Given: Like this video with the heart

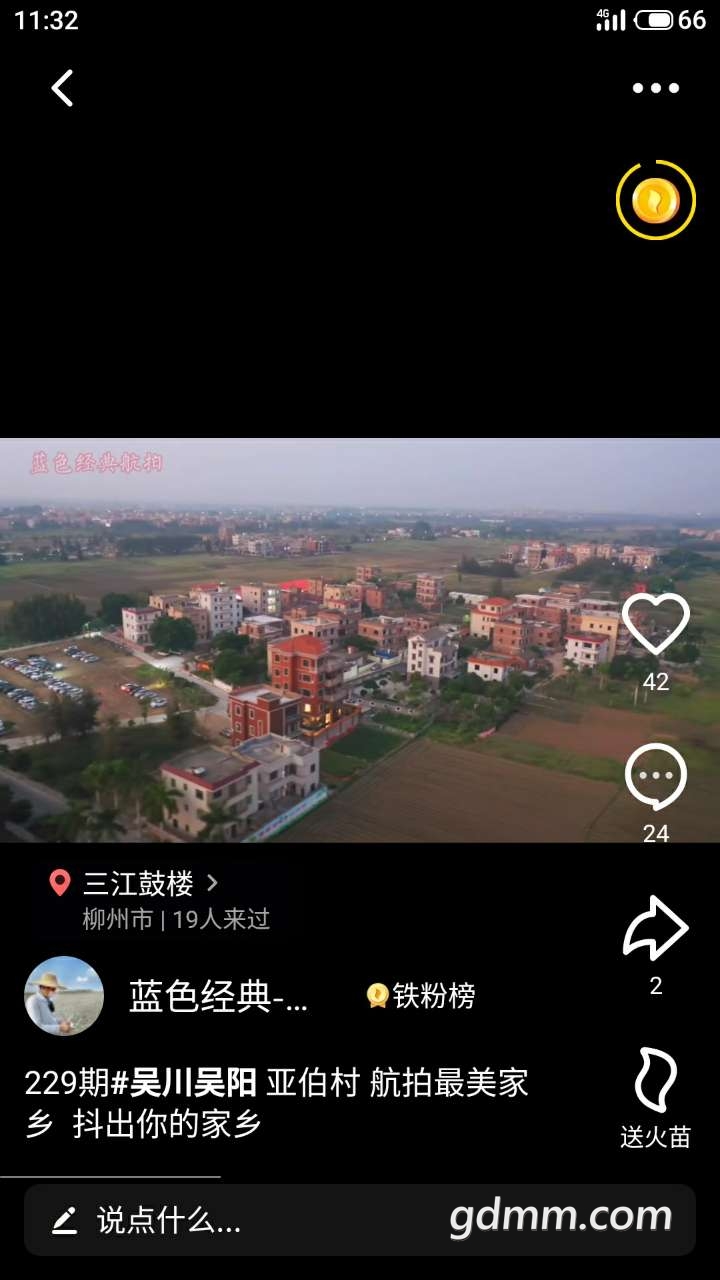Looking at the screenshot, I should click(x=656, y=625).
